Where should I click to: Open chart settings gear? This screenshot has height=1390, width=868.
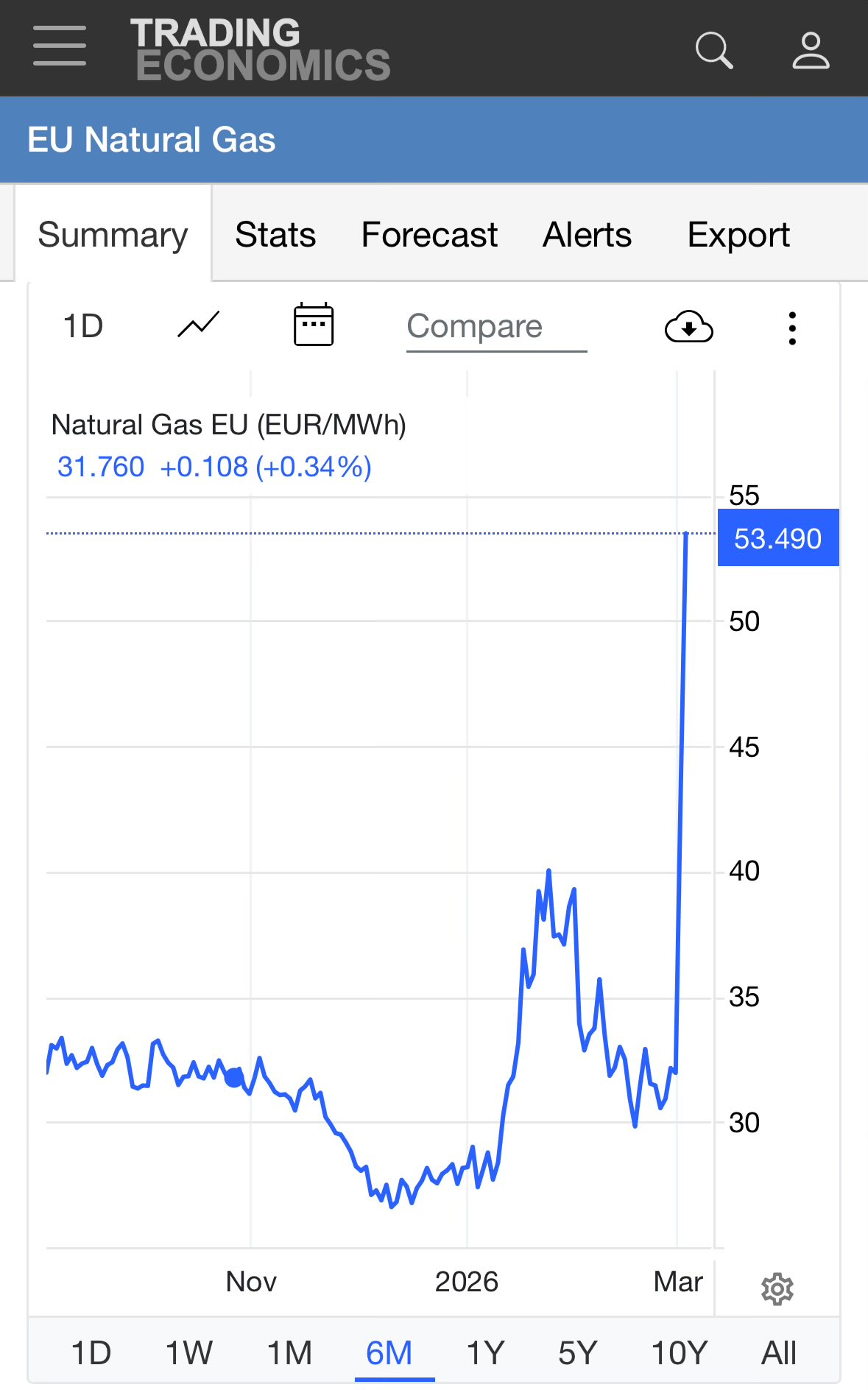coord(777,1289)
